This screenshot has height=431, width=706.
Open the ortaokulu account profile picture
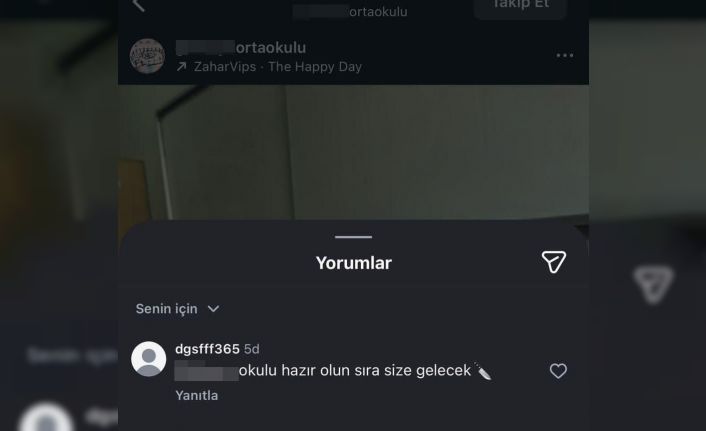147,55
